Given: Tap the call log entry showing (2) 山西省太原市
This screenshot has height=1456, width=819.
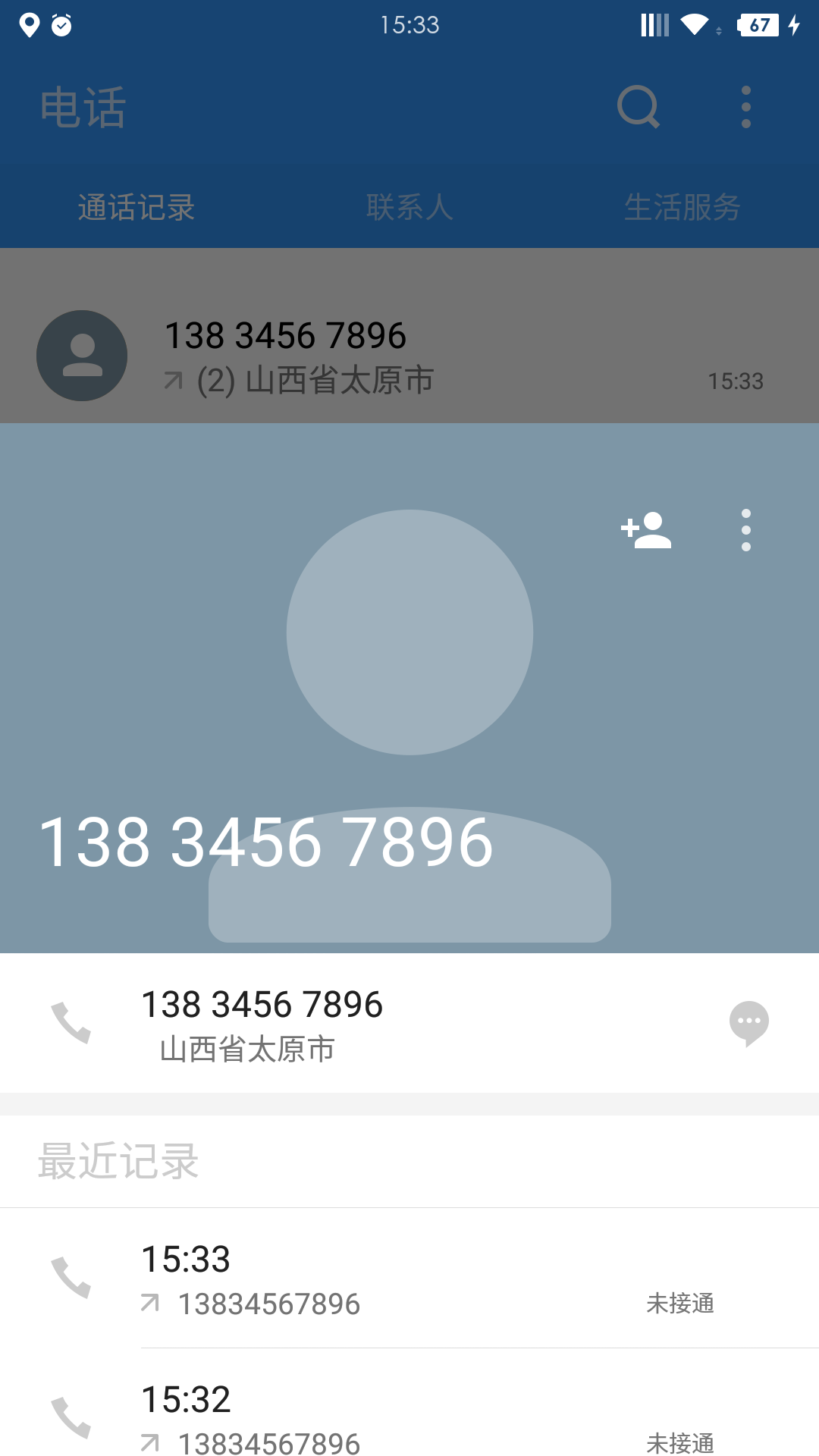Looking at the screenshot, I should (x=409, y=354).
